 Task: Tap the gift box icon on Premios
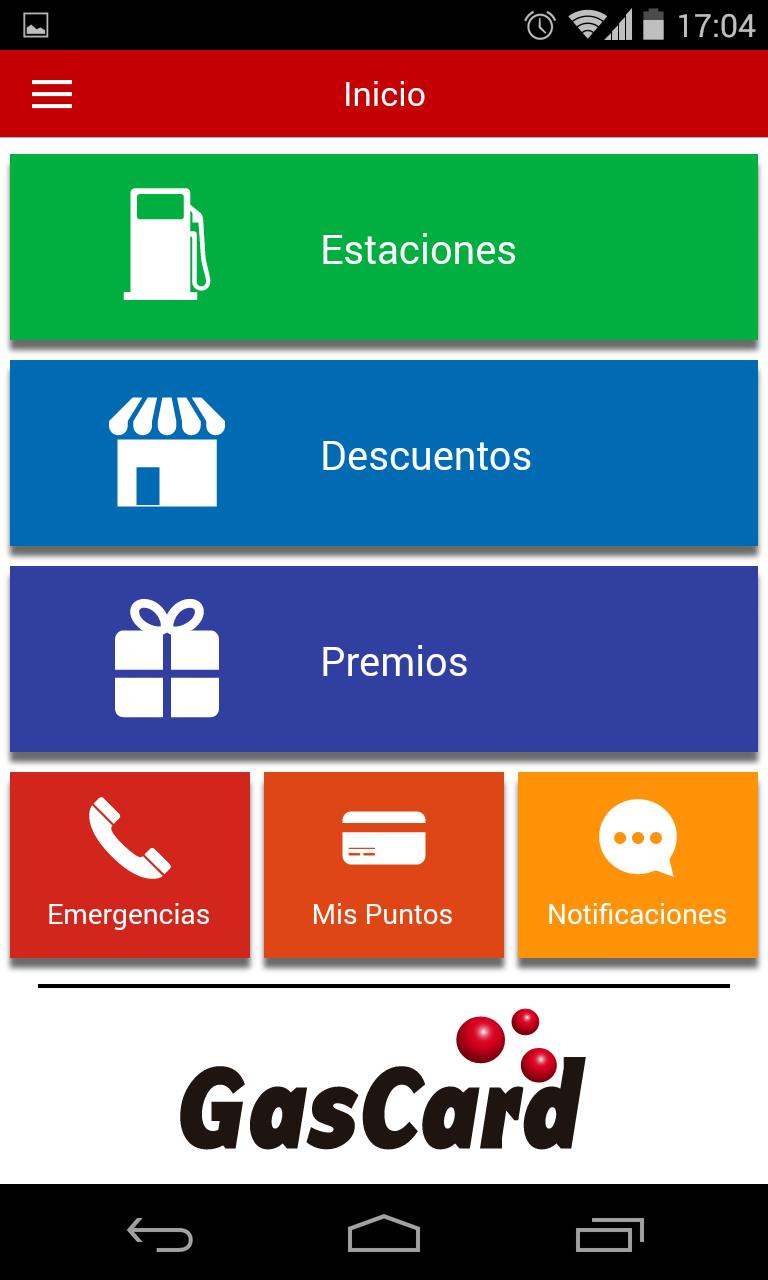tap(166, 655)
